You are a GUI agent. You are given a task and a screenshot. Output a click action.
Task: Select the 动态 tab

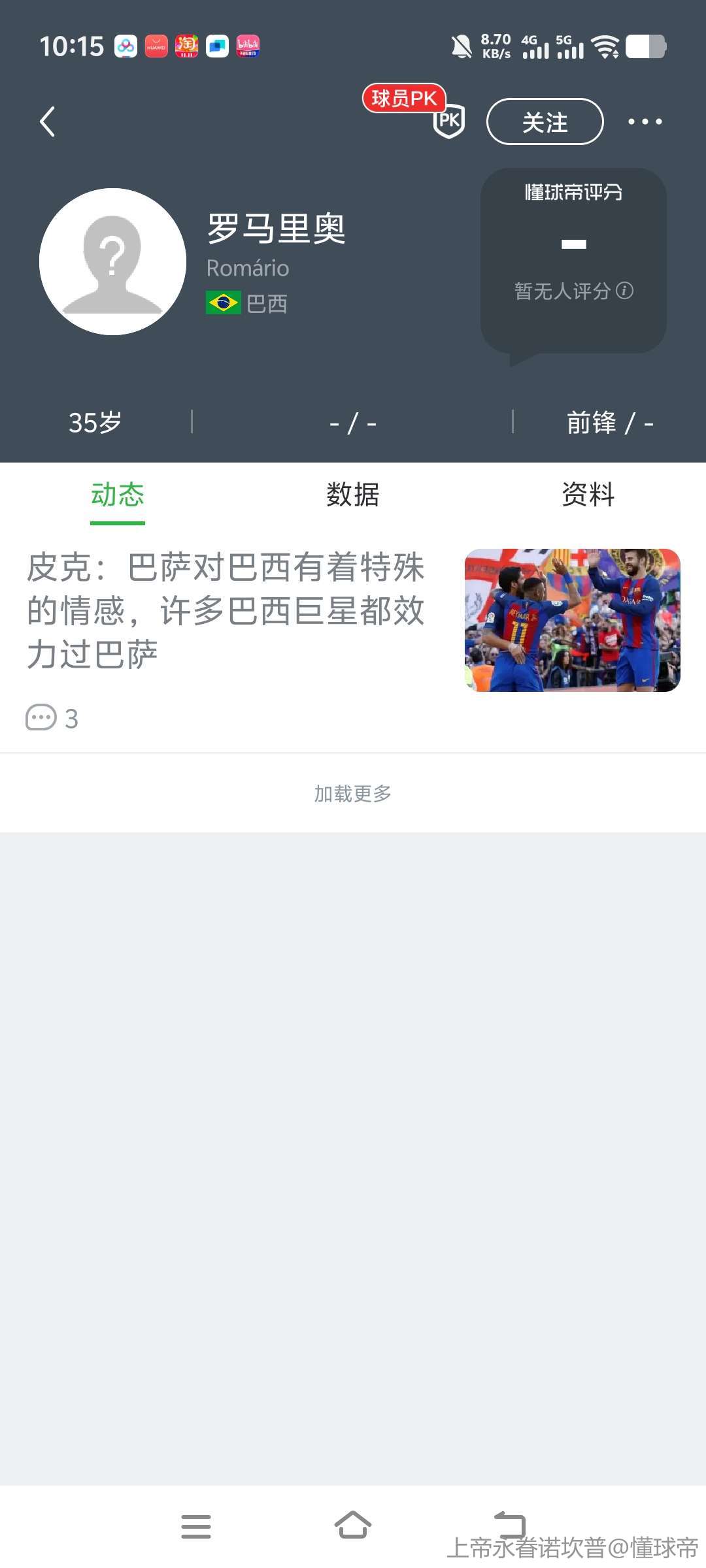point(118,495)
